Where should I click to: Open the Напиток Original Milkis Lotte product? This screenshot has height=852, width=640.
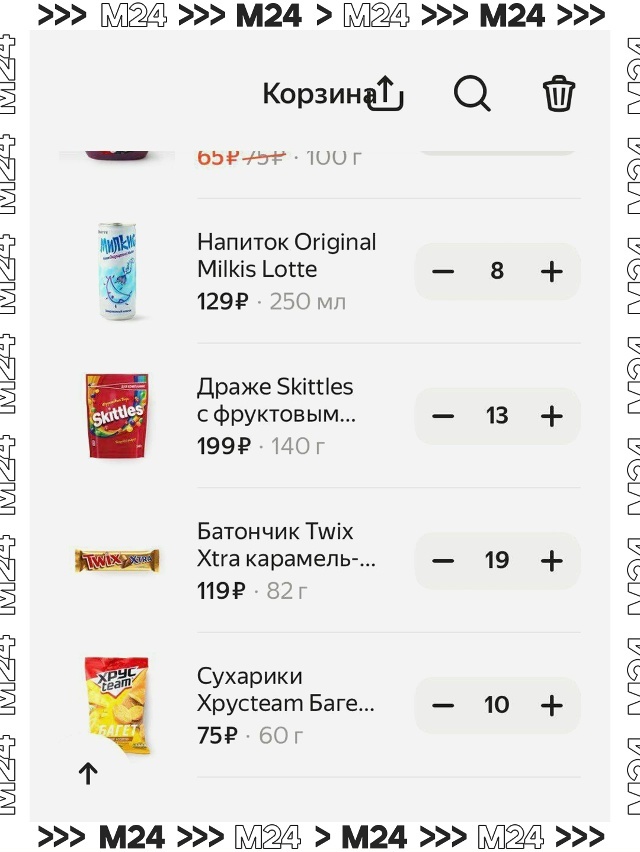tap(286, 256)
